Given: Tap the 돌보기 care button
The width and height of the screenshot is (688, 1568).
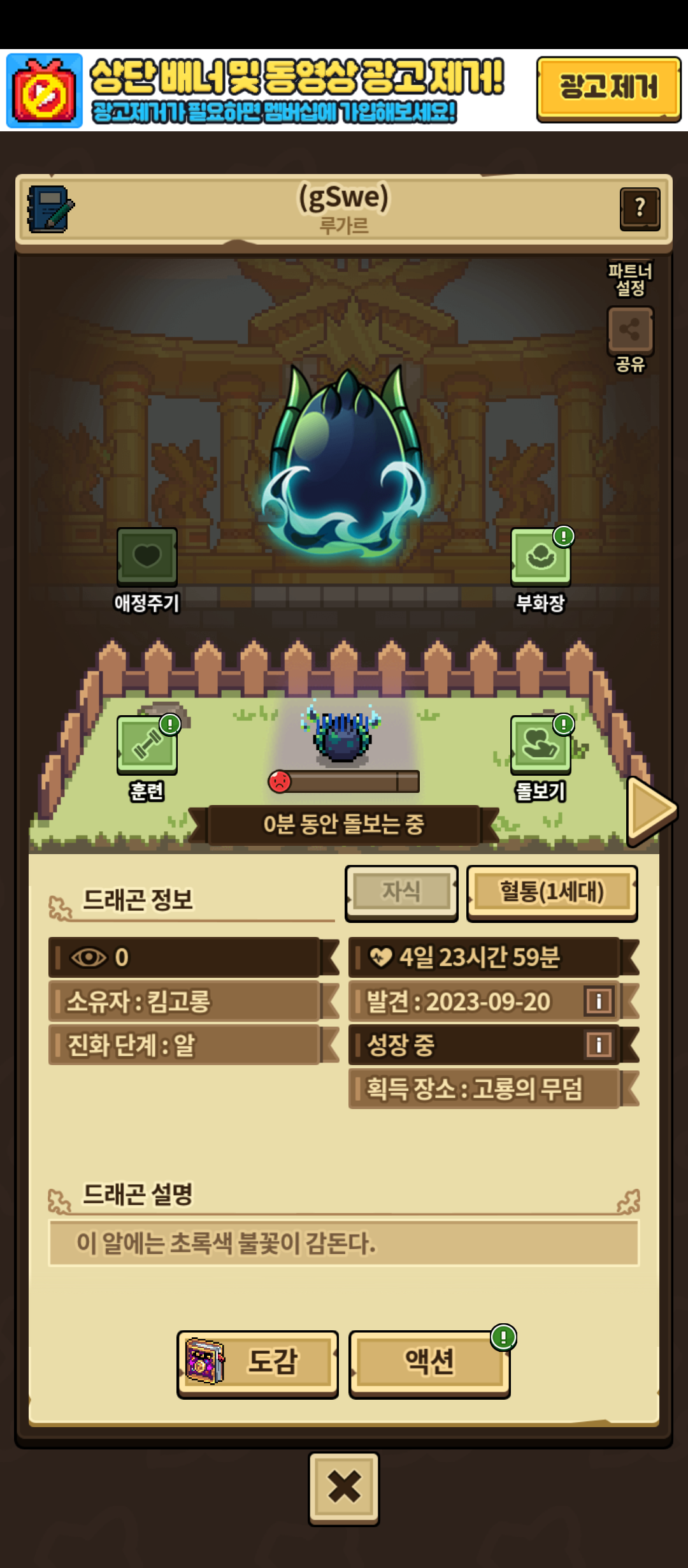Looking at the screenshot, I should point(540,745).
